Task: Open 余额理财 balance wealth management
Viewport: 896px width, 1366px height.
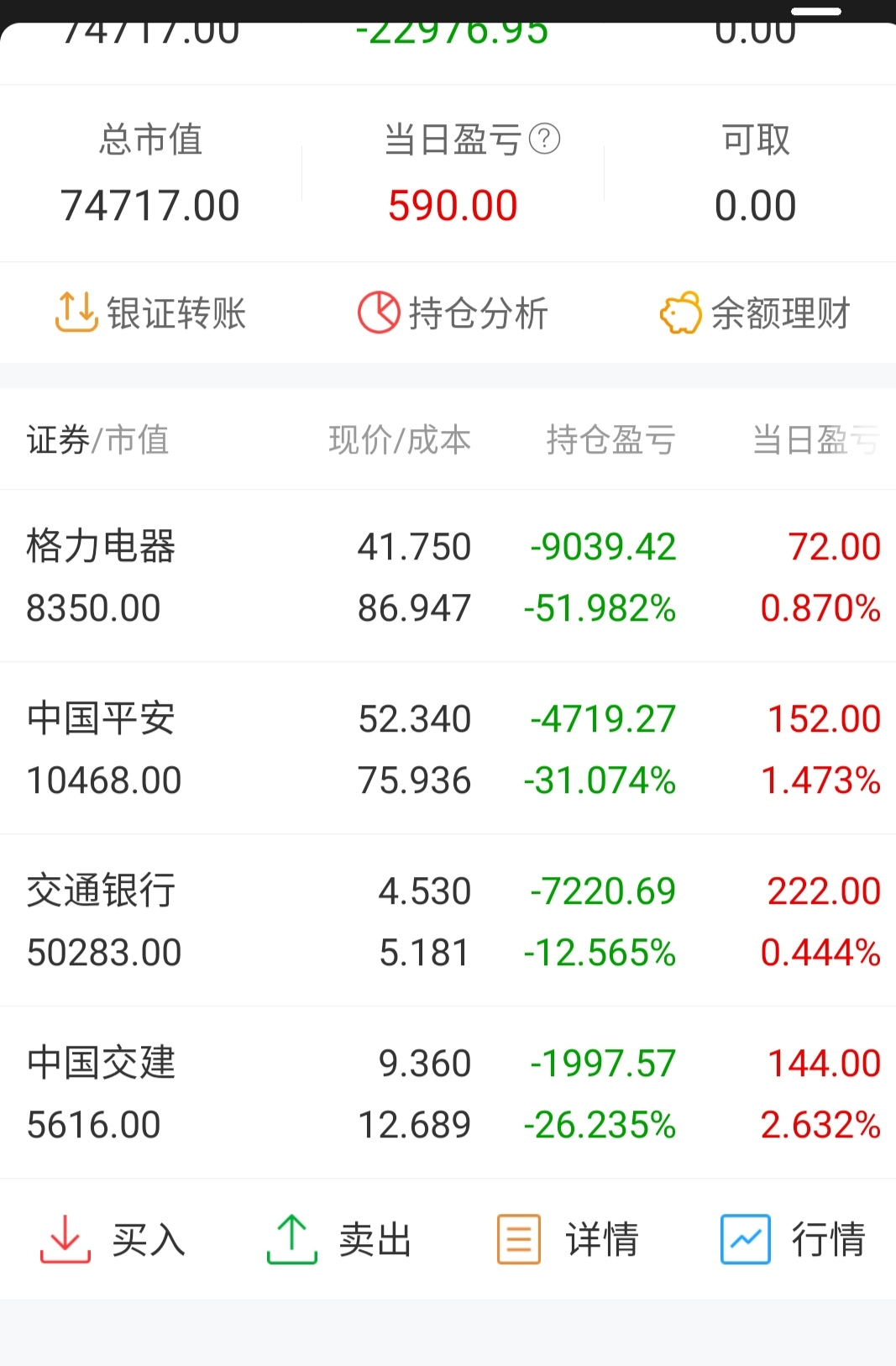Action: click(x=755, y=313)
